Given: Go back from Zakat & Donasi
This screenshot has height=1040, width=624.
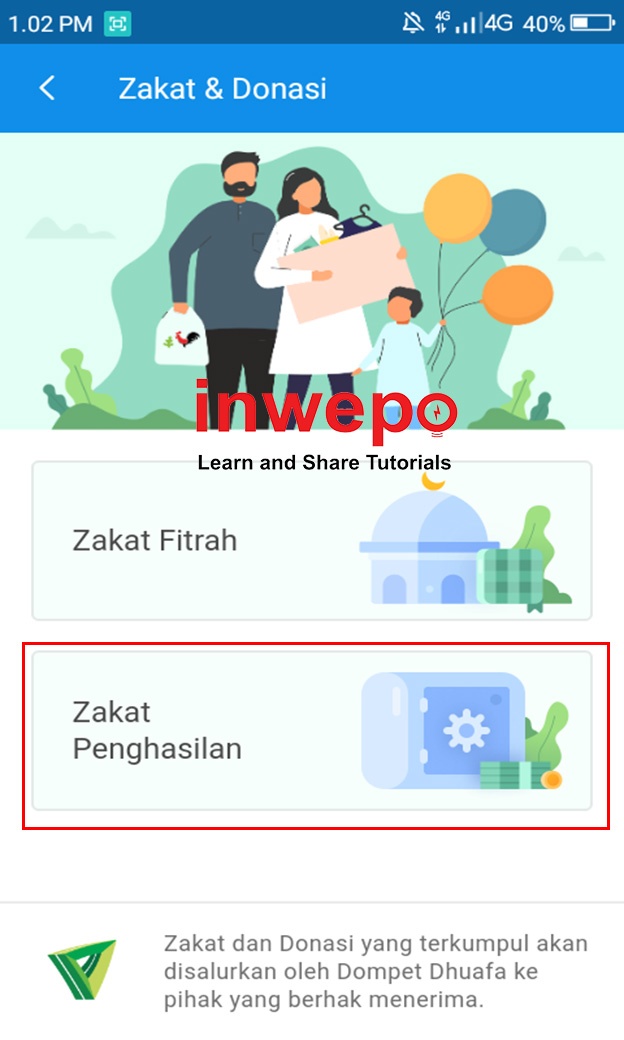Looking at the screenshot, I should [x=47, y=88].
